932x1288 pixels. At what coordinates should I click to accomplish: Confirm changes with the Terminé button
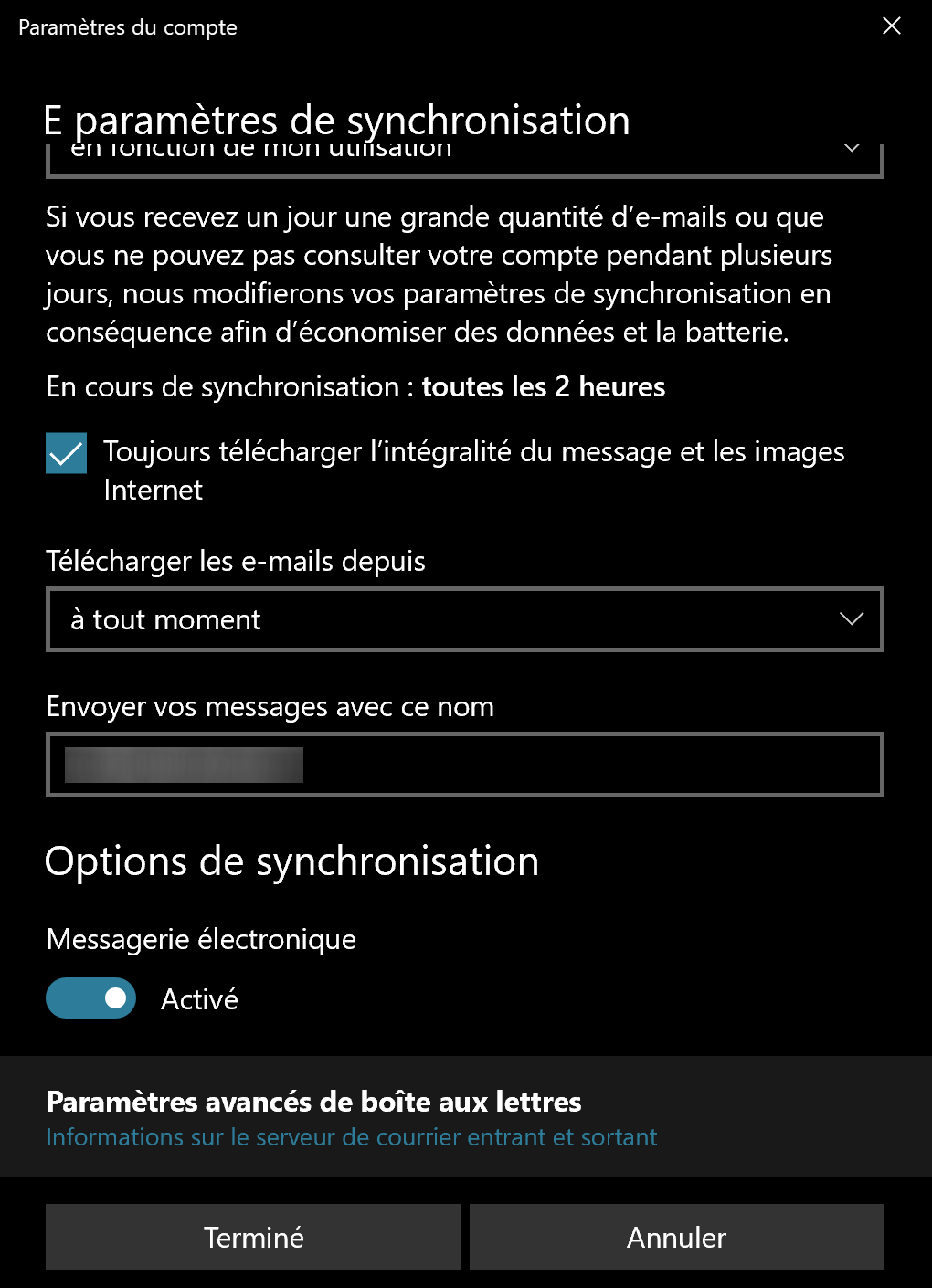tap(253, 1237)
